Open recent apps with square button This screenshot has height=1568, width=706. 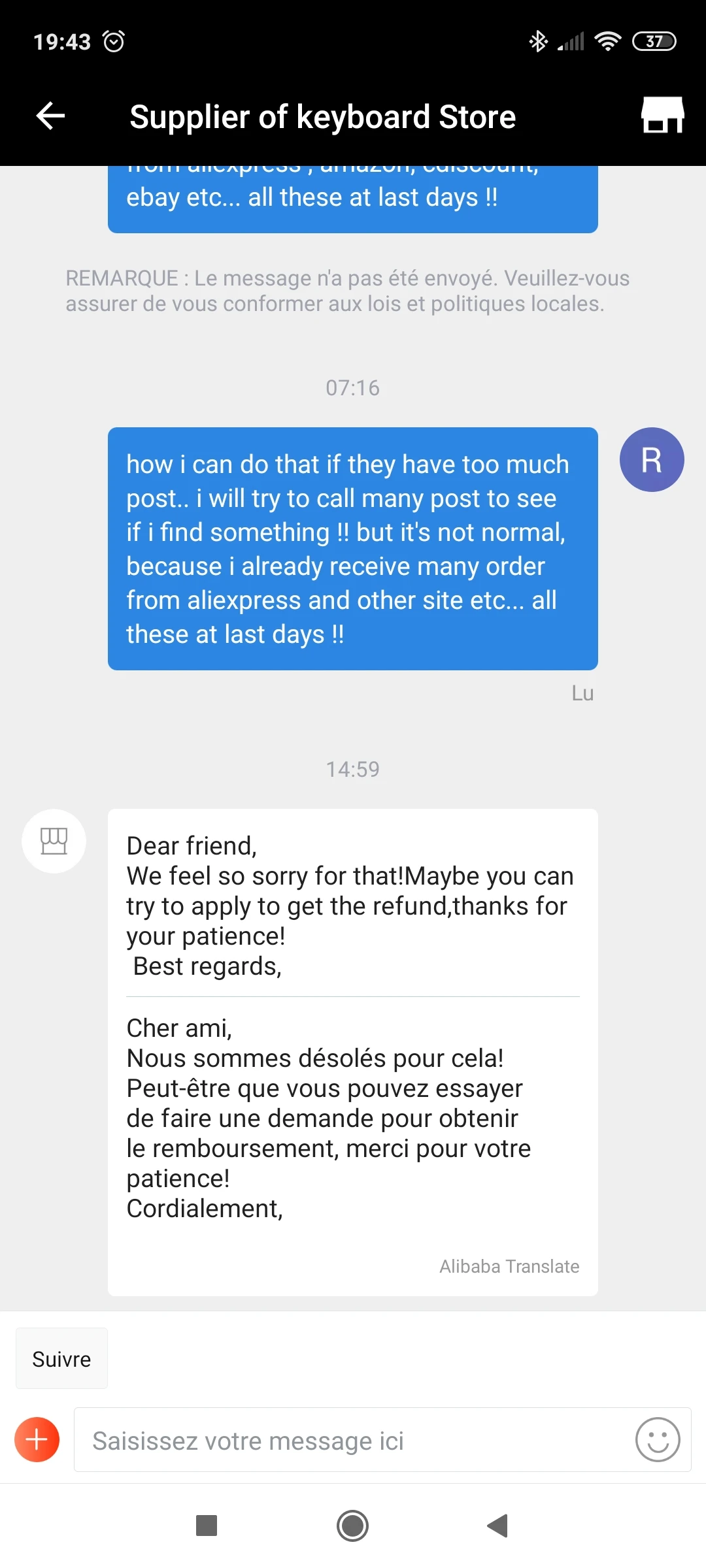[207, 1526]
